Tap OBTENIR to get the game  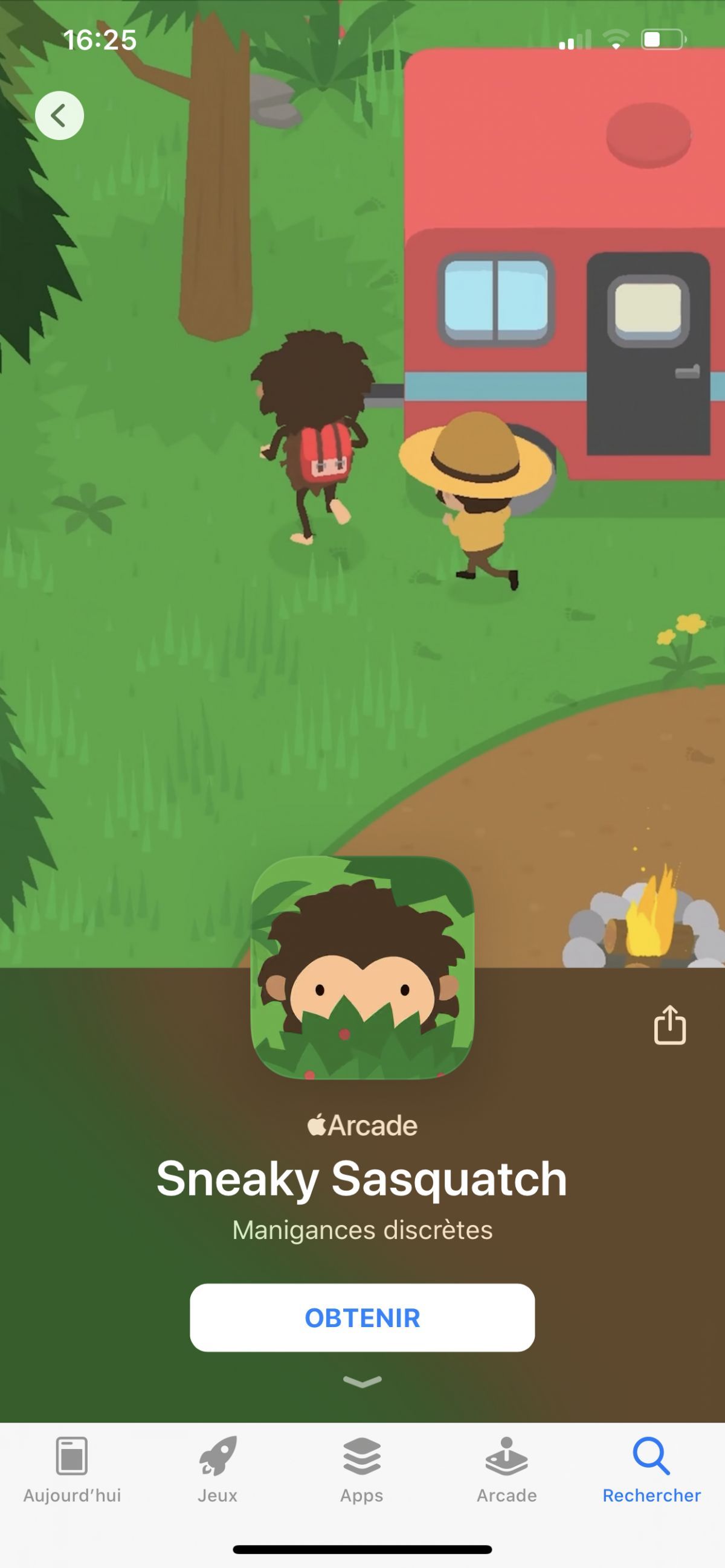coord(362,1318)
